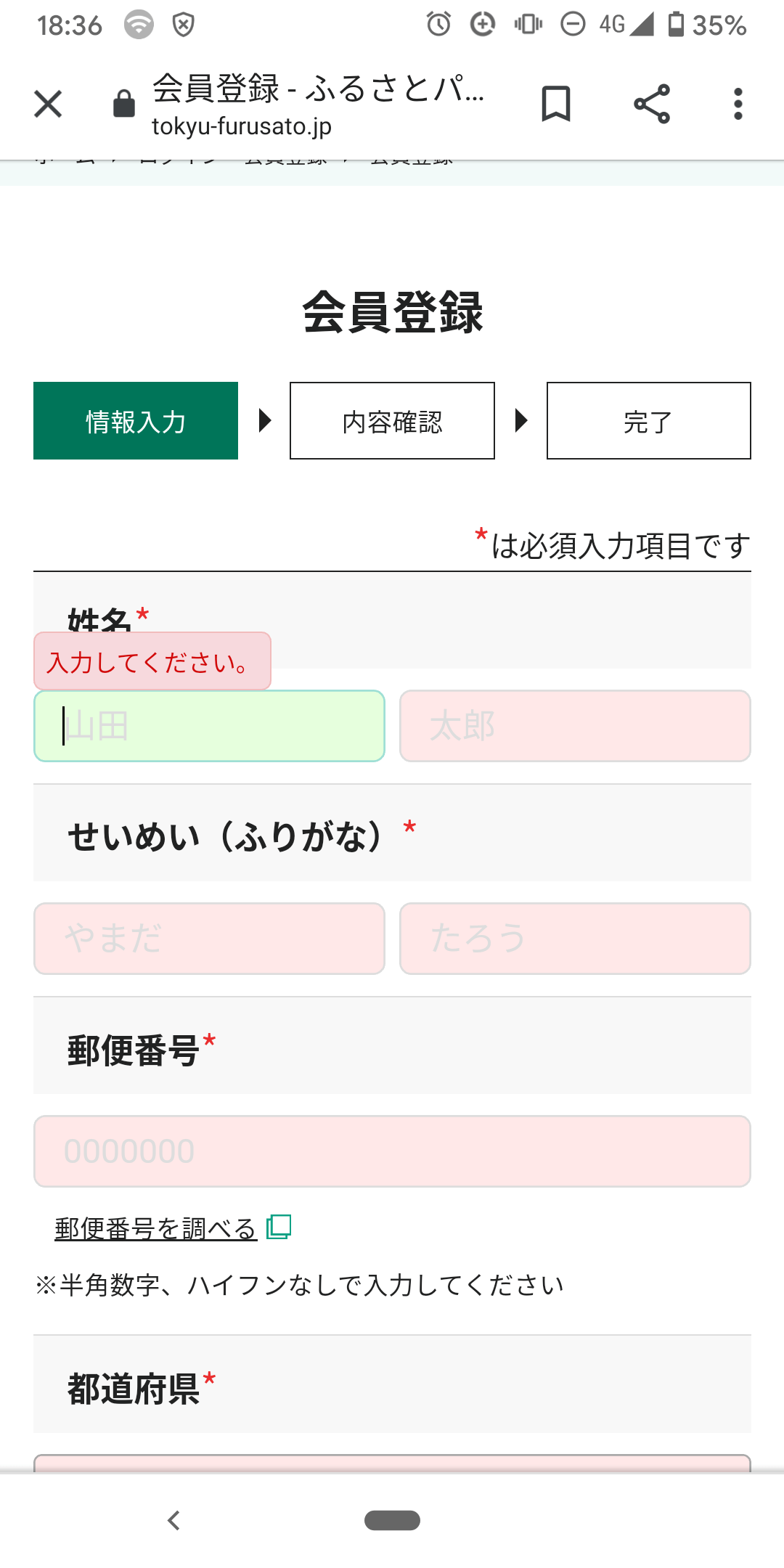Tap the first name field showing 太郎
The height and width of the screenshot is (1568, 784).
point(575,726)
